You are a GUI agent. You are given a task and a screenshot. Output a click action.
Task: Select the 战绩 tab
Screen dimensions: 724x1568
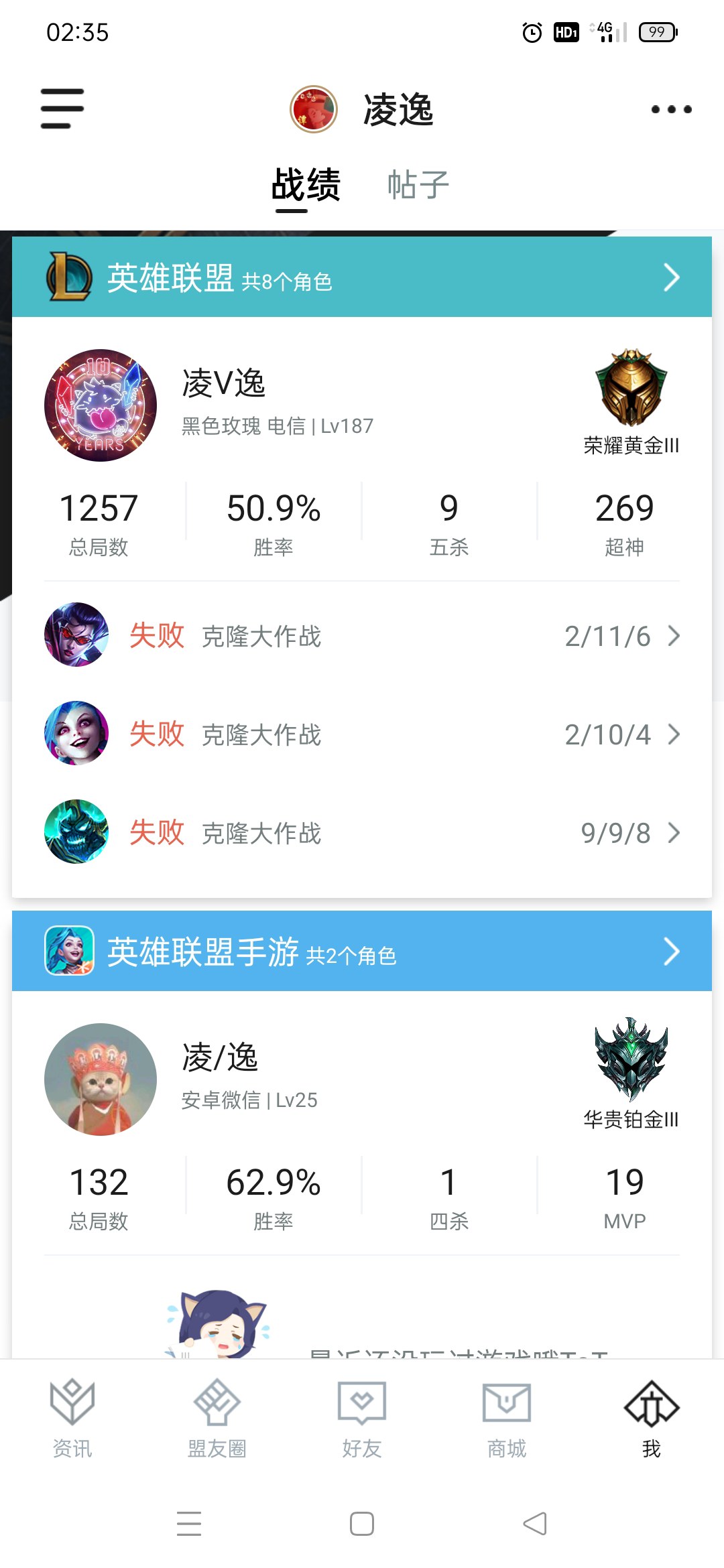click(306, 185)
